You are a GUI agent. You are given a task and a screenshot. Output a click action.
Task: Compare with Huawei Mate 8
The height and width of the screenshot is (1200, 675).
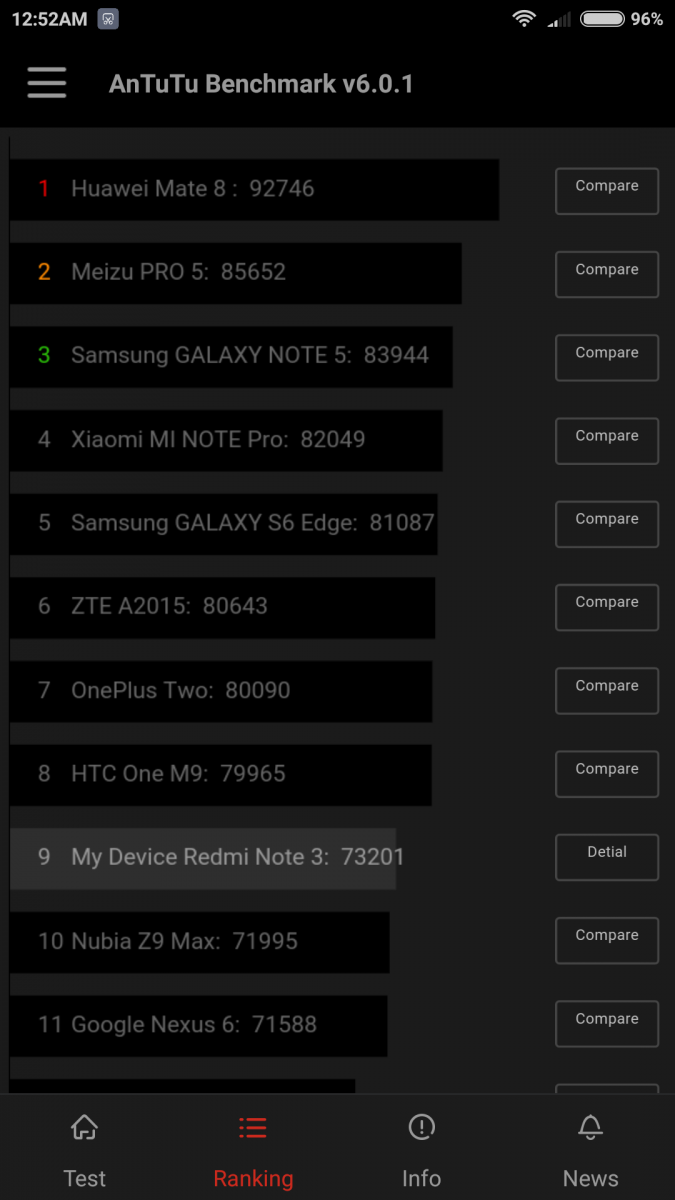click(x=606, y=190)
